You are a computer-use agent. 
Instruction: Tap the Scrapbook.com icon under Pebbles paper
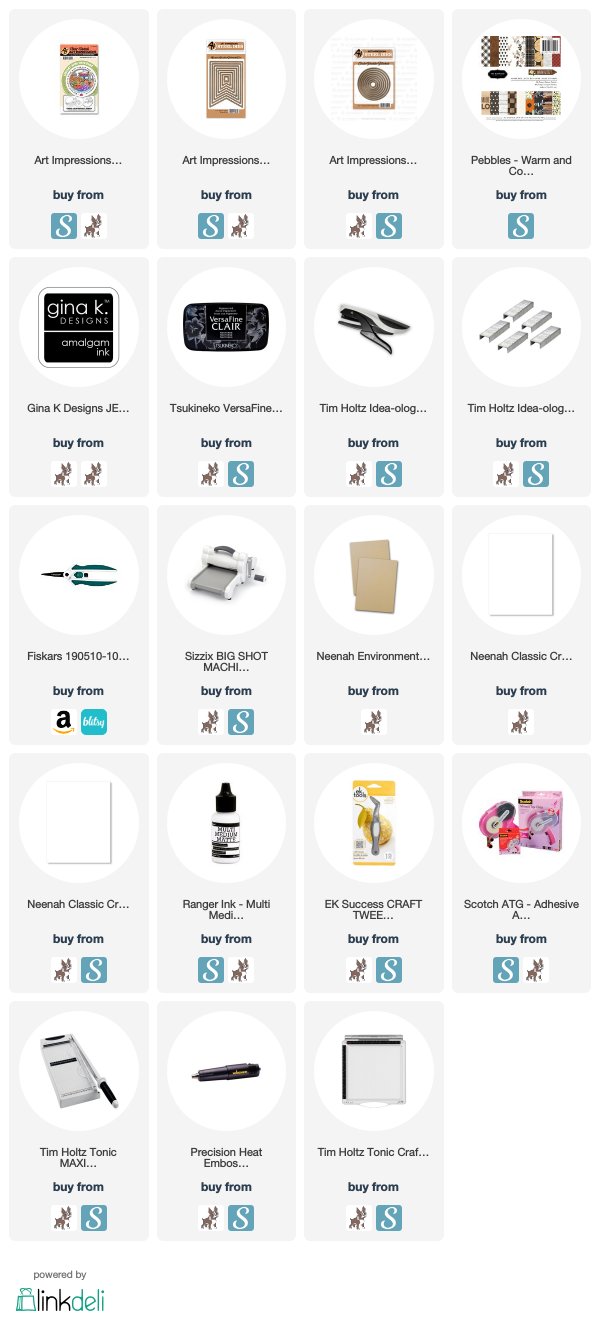521,225
